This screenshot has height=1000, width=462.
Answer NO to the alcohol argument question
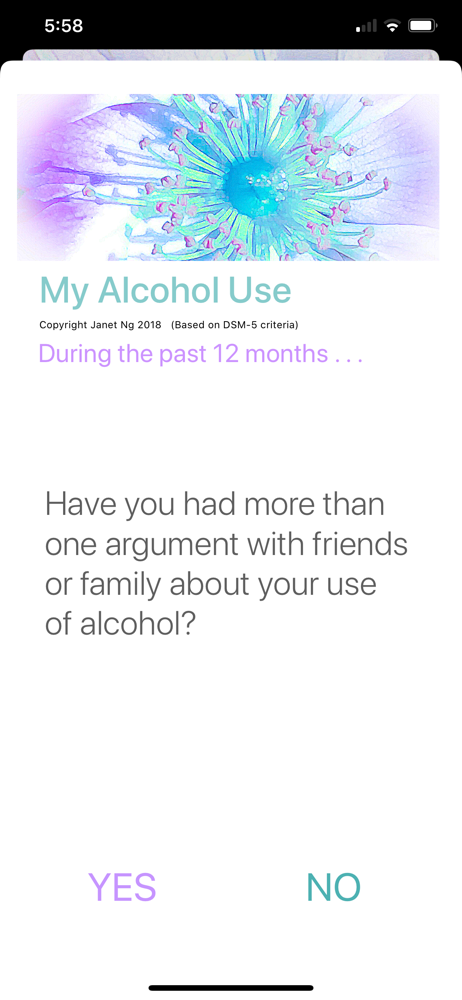[x=334, y=886]
